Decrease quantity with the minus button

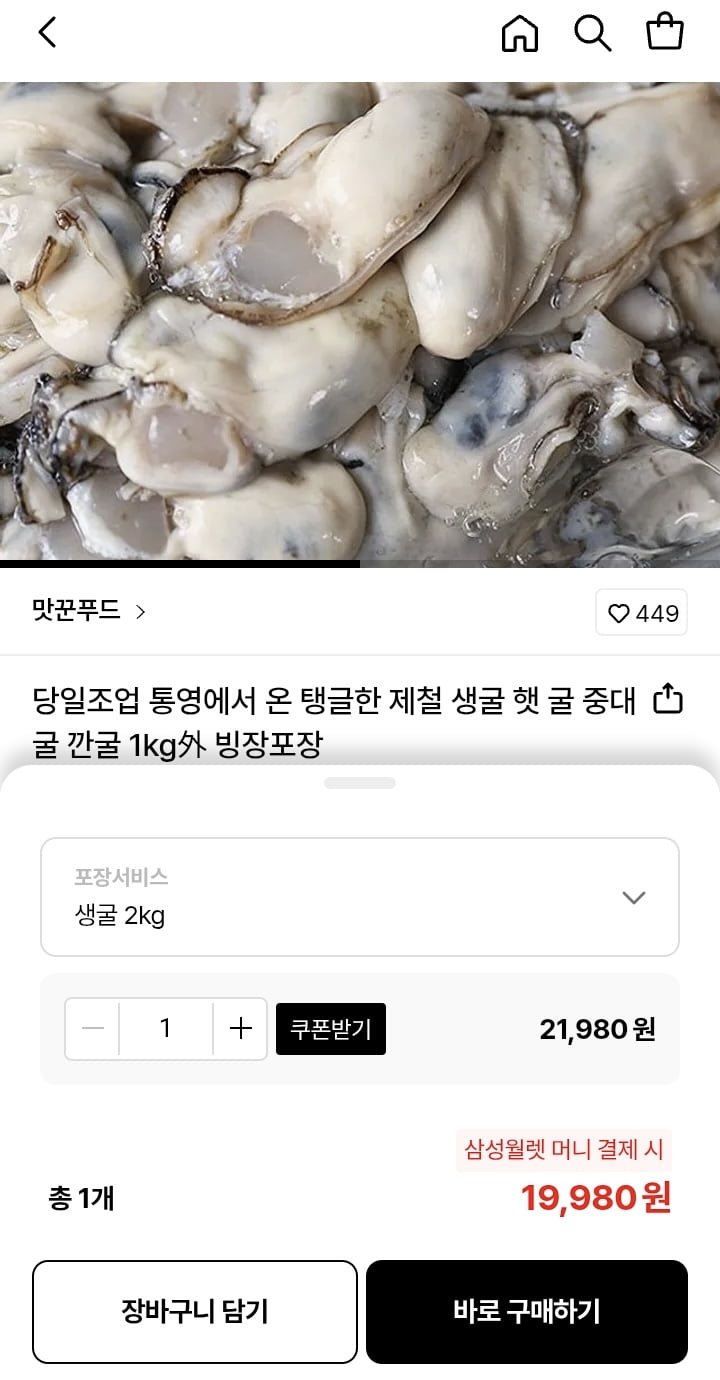(x=93, y=1028)
